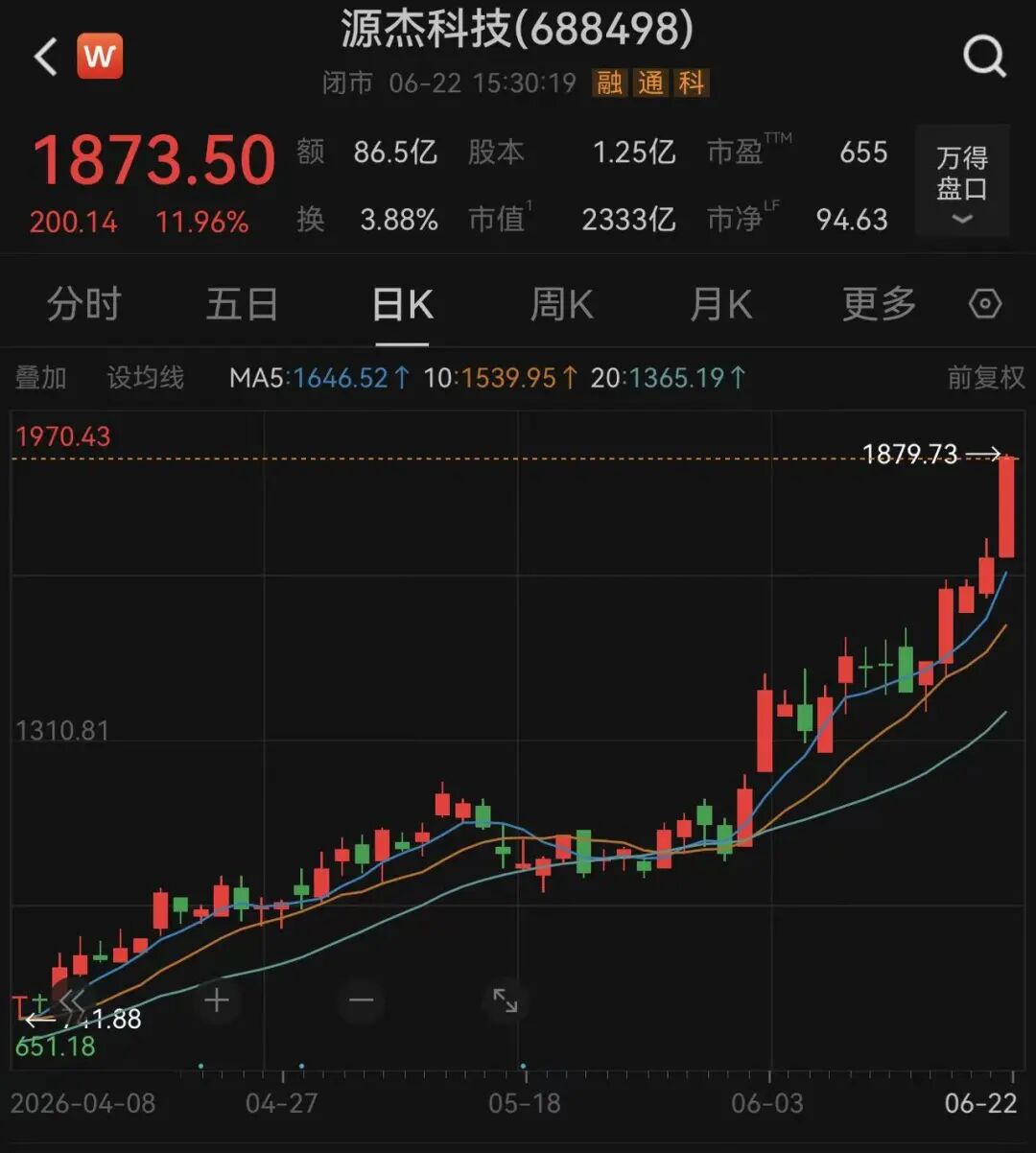Shift chart left with double-arrow button

(73, 1001)
